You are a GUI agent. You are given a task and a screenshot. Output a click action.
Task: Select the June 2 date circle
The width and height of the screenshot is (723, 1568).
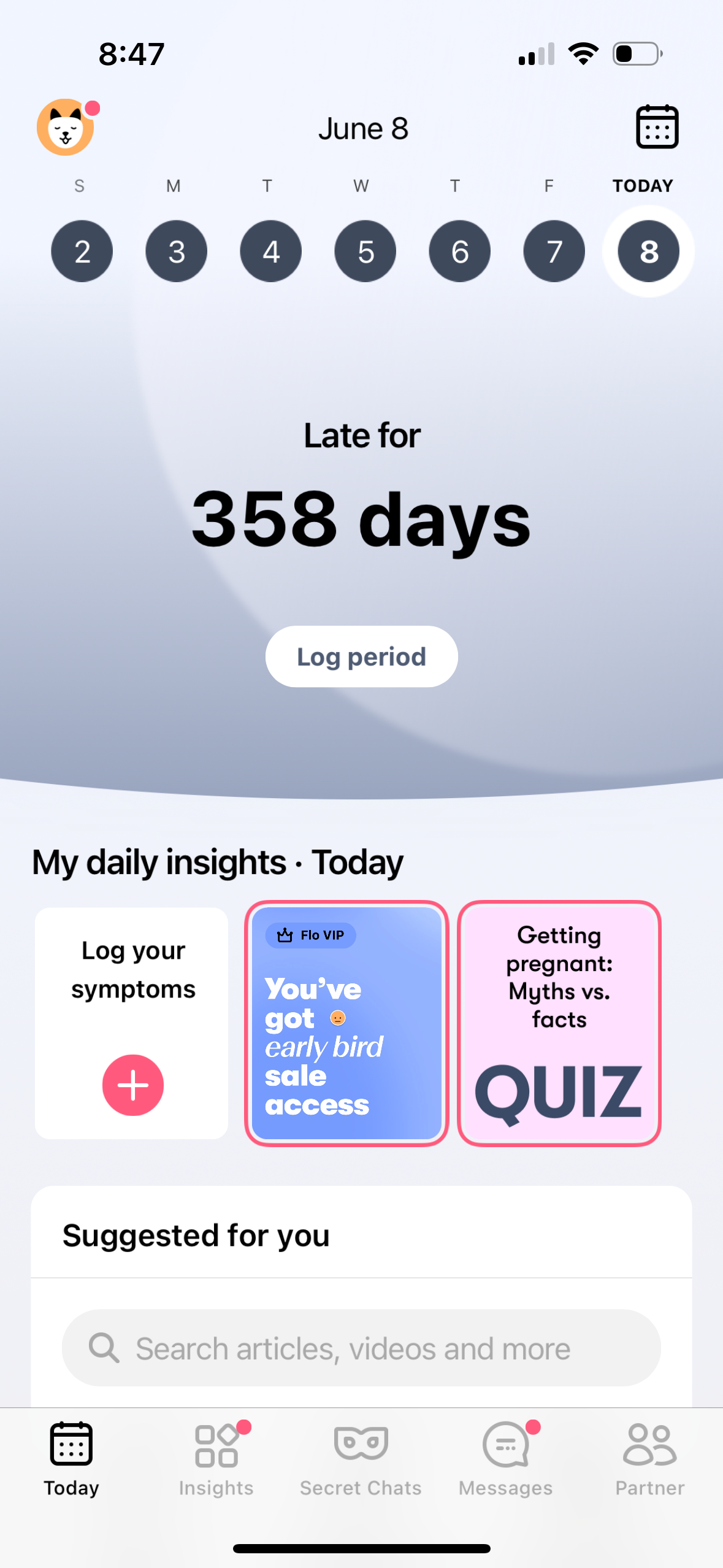(x=82, y=251)
